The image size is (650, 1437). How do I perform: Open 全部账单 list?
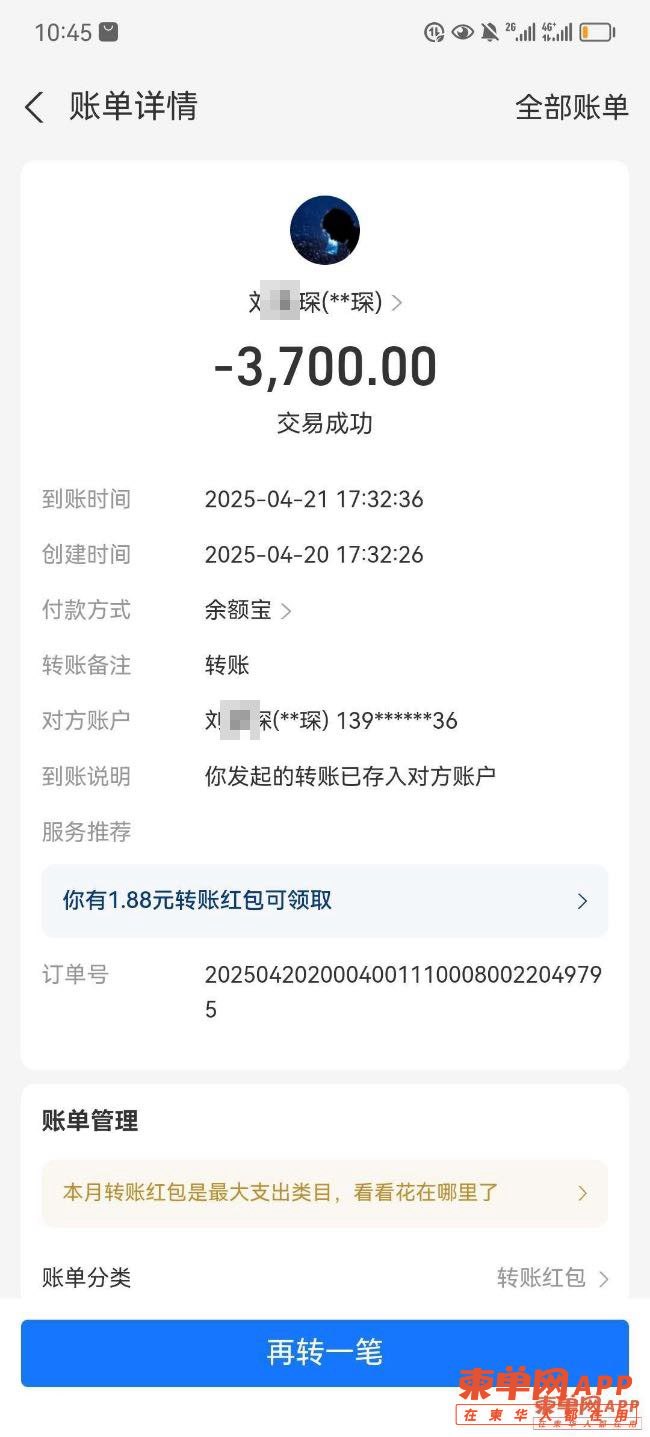coord(571,107)
